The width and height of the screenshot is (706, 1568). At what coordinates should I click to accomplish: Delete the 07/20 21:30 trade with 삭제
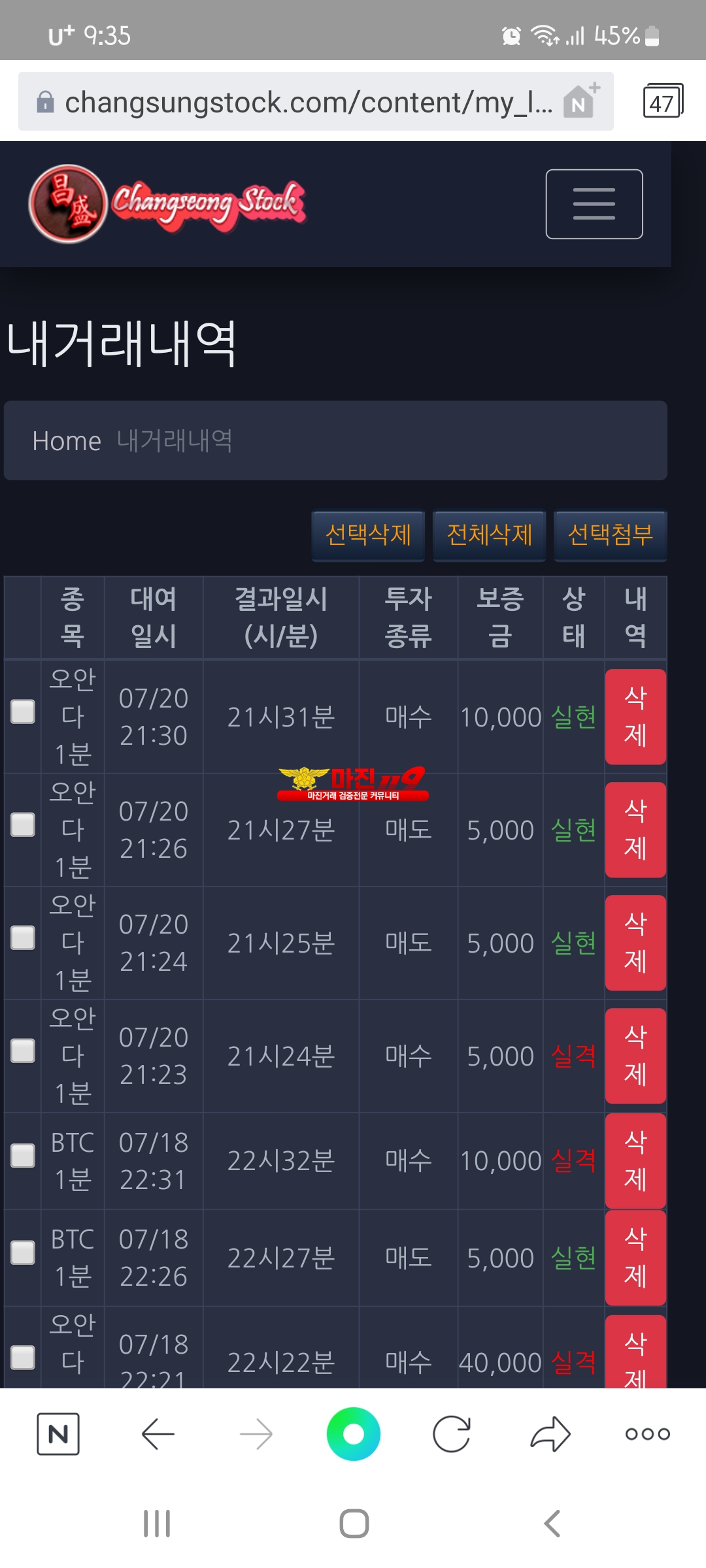635,717
